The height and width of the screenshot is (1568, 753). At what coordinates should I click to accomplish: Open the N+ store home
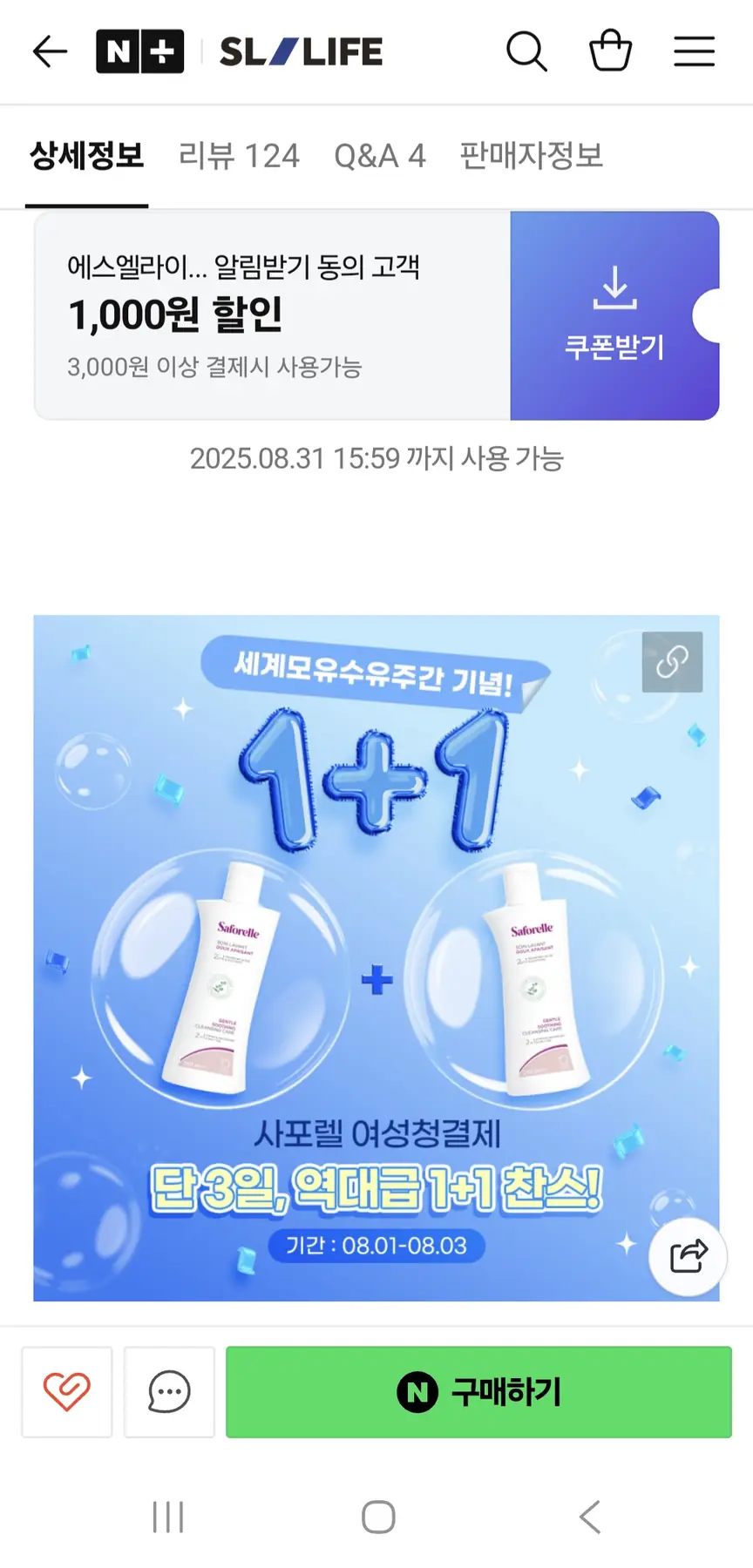[139, 51]
